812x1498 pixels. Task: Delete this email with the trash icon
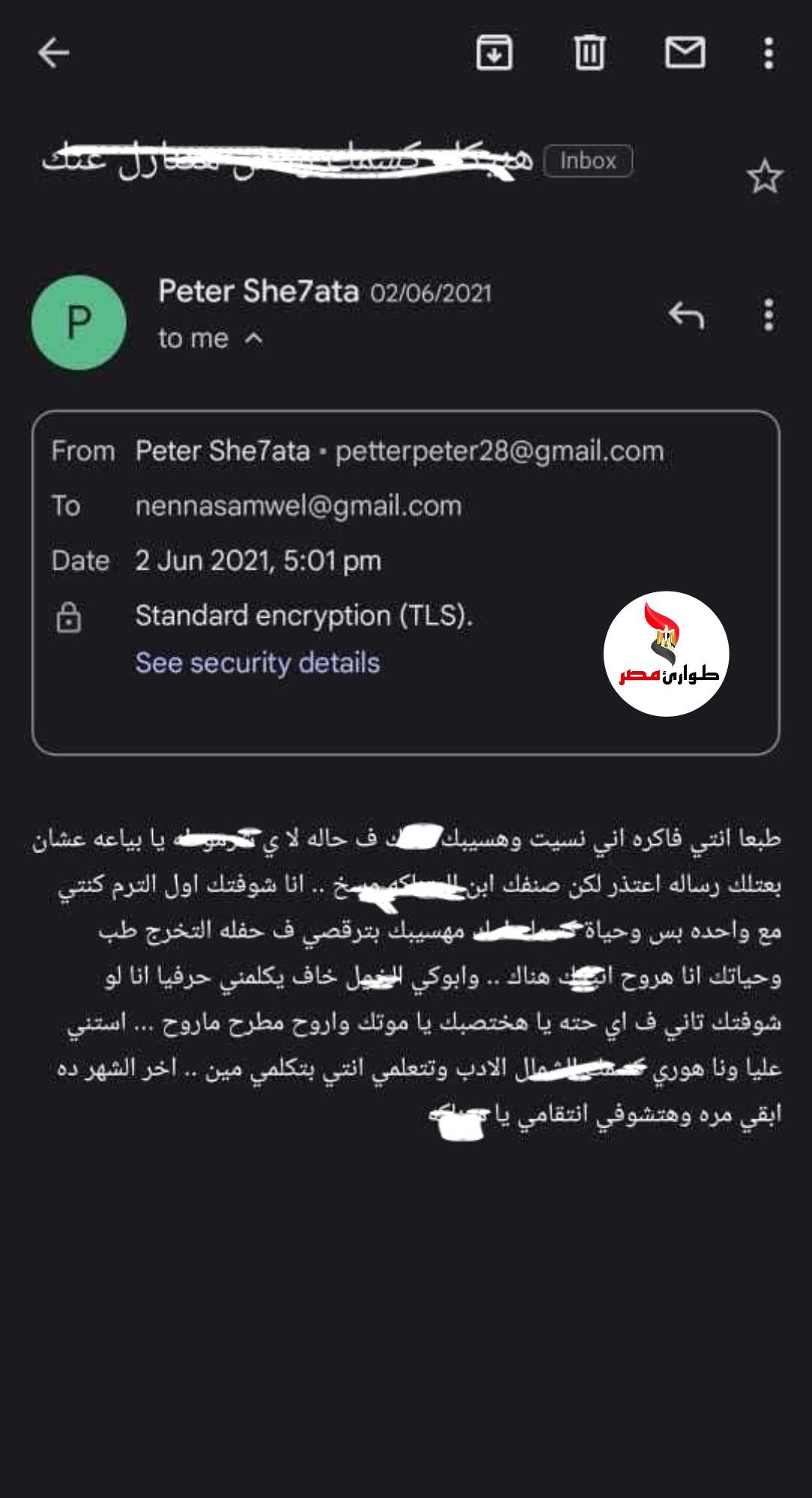coord(589,53)
